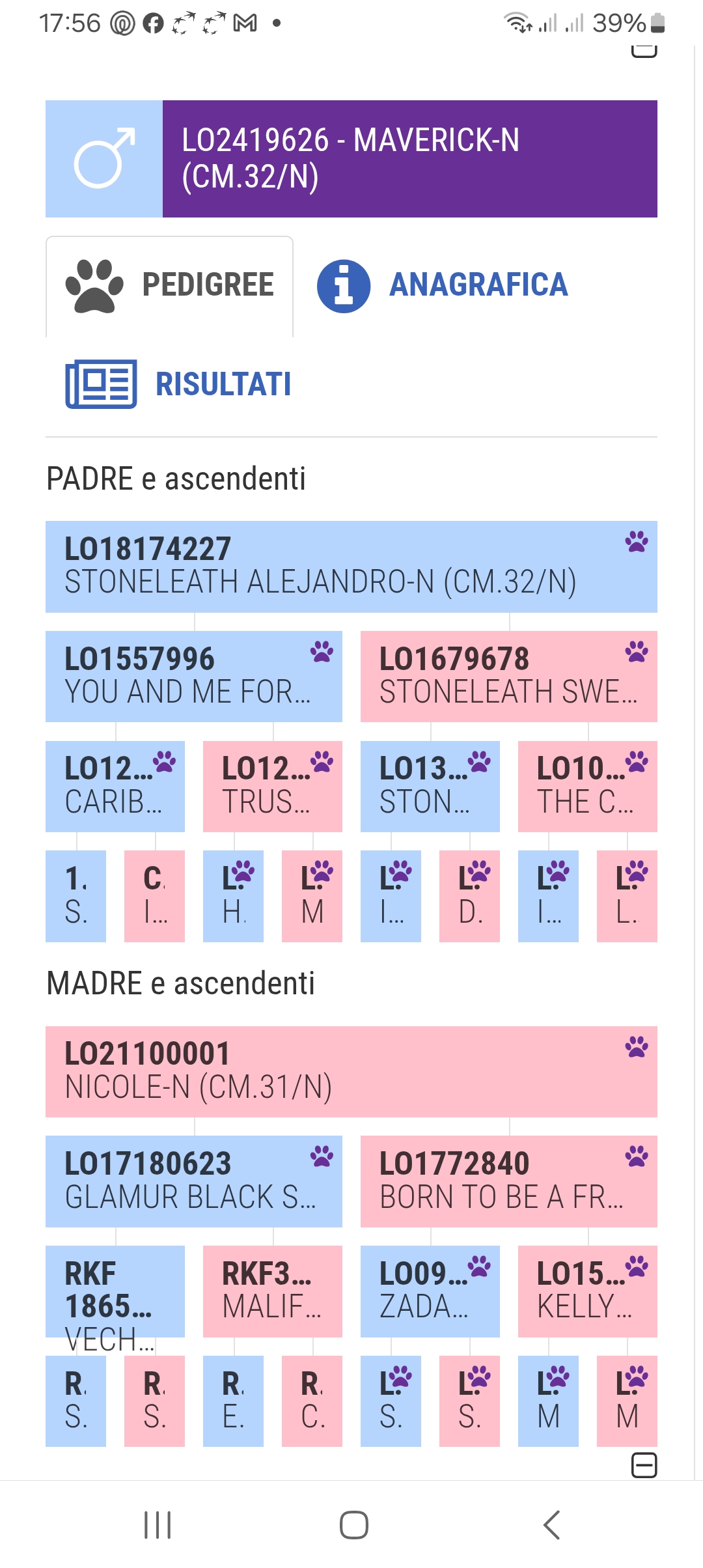Open the You And Me For... ancestor card
The image size is (703, 1568).
(193, 677)
